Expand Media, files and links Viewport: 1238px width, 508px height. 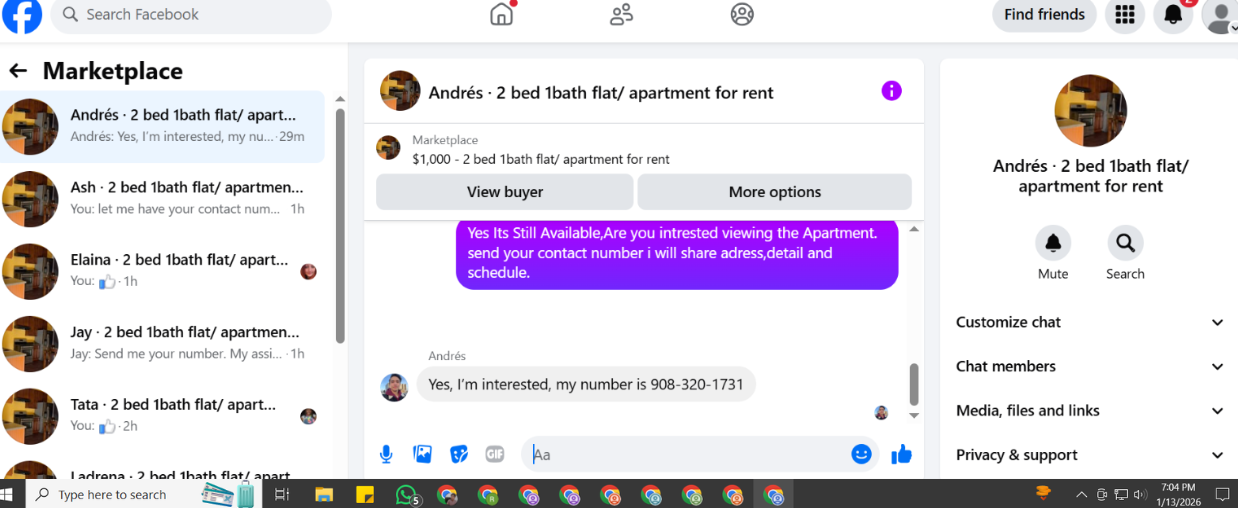click(x=1090, y=410)
